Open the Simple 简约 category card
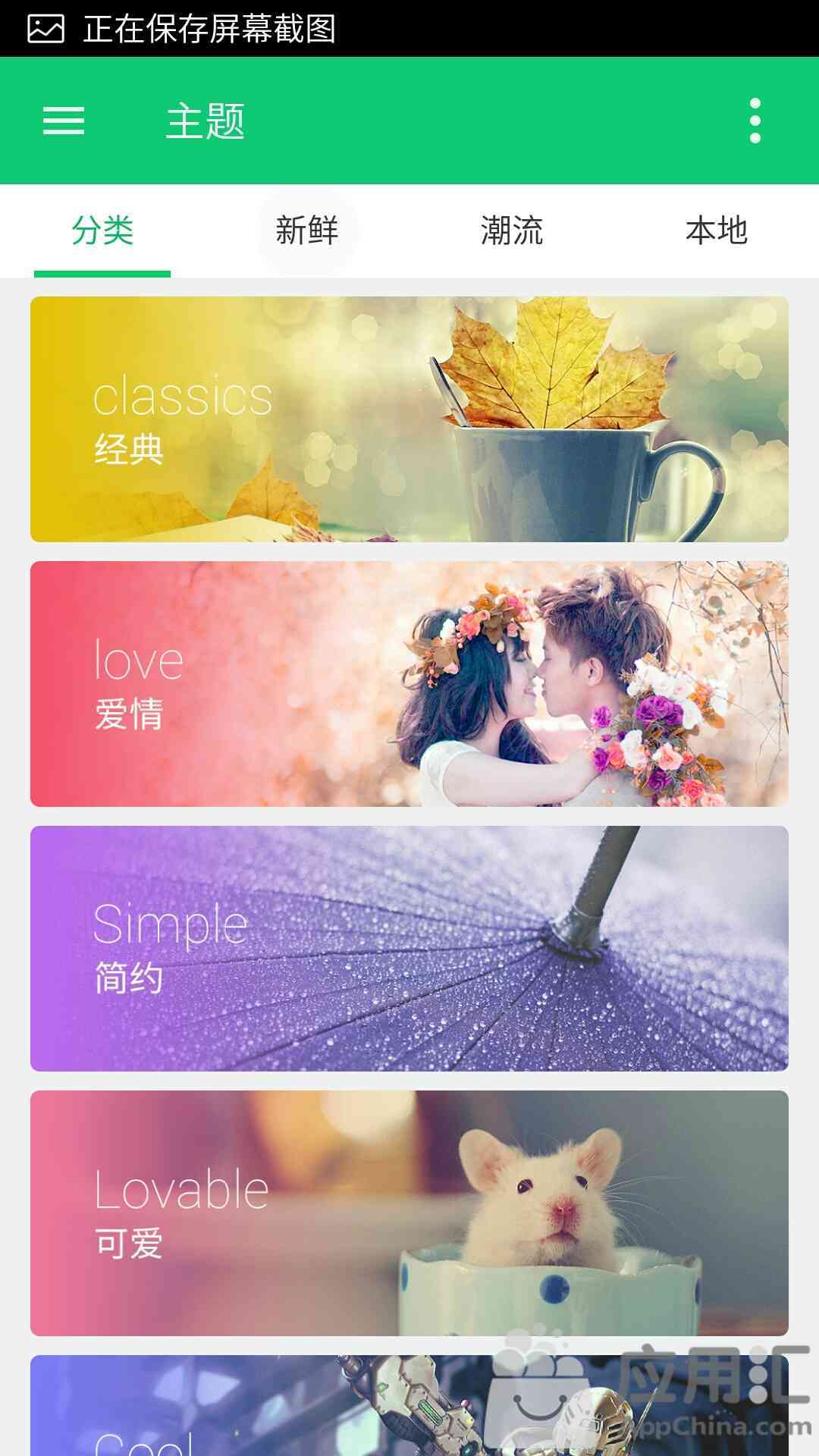Image resolution: width=819 pixels, height=1456 pixels. tap(409, 949)
